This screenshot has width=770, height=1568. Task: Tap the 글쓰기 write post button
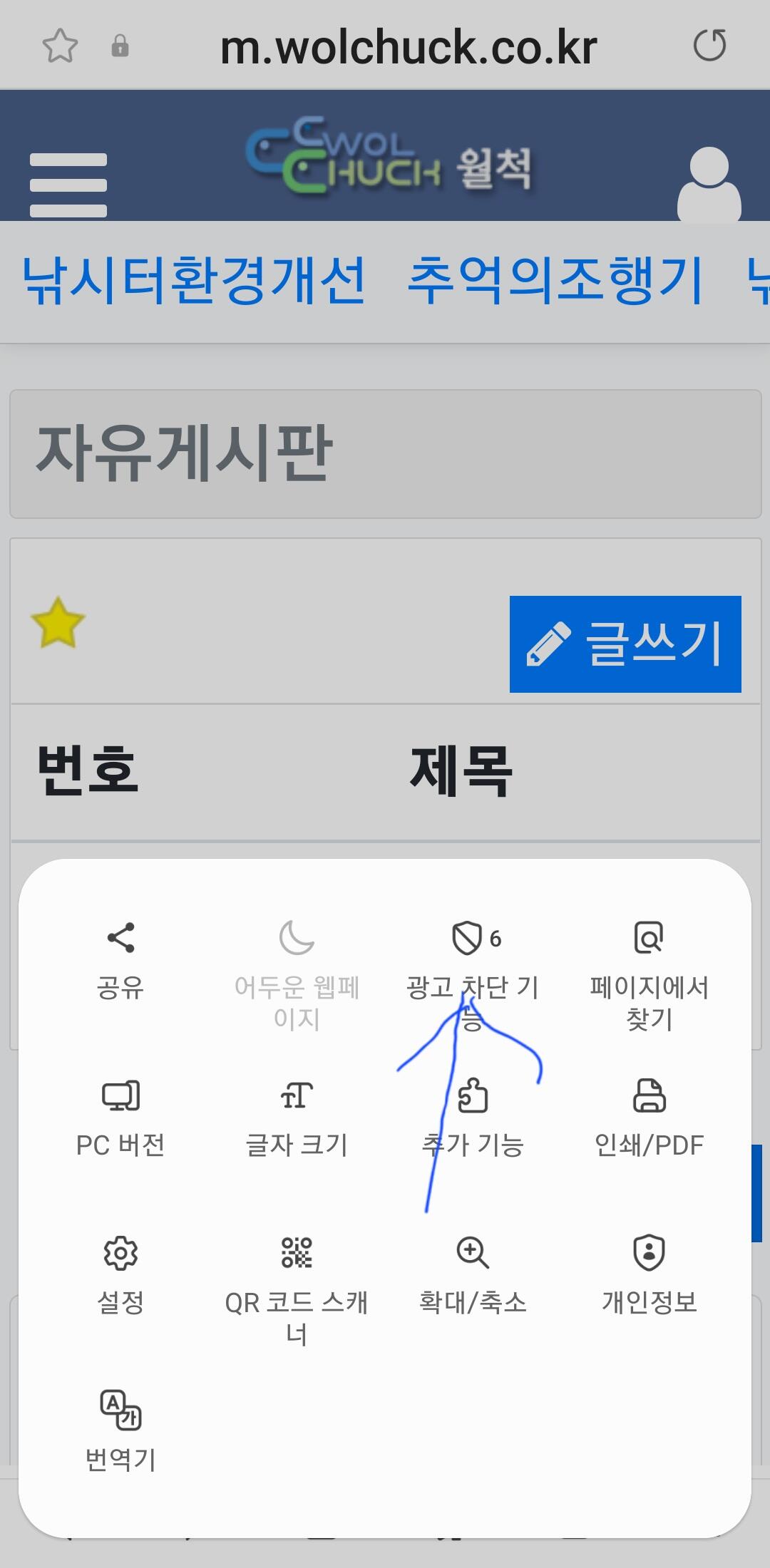(x=625, y=644)
